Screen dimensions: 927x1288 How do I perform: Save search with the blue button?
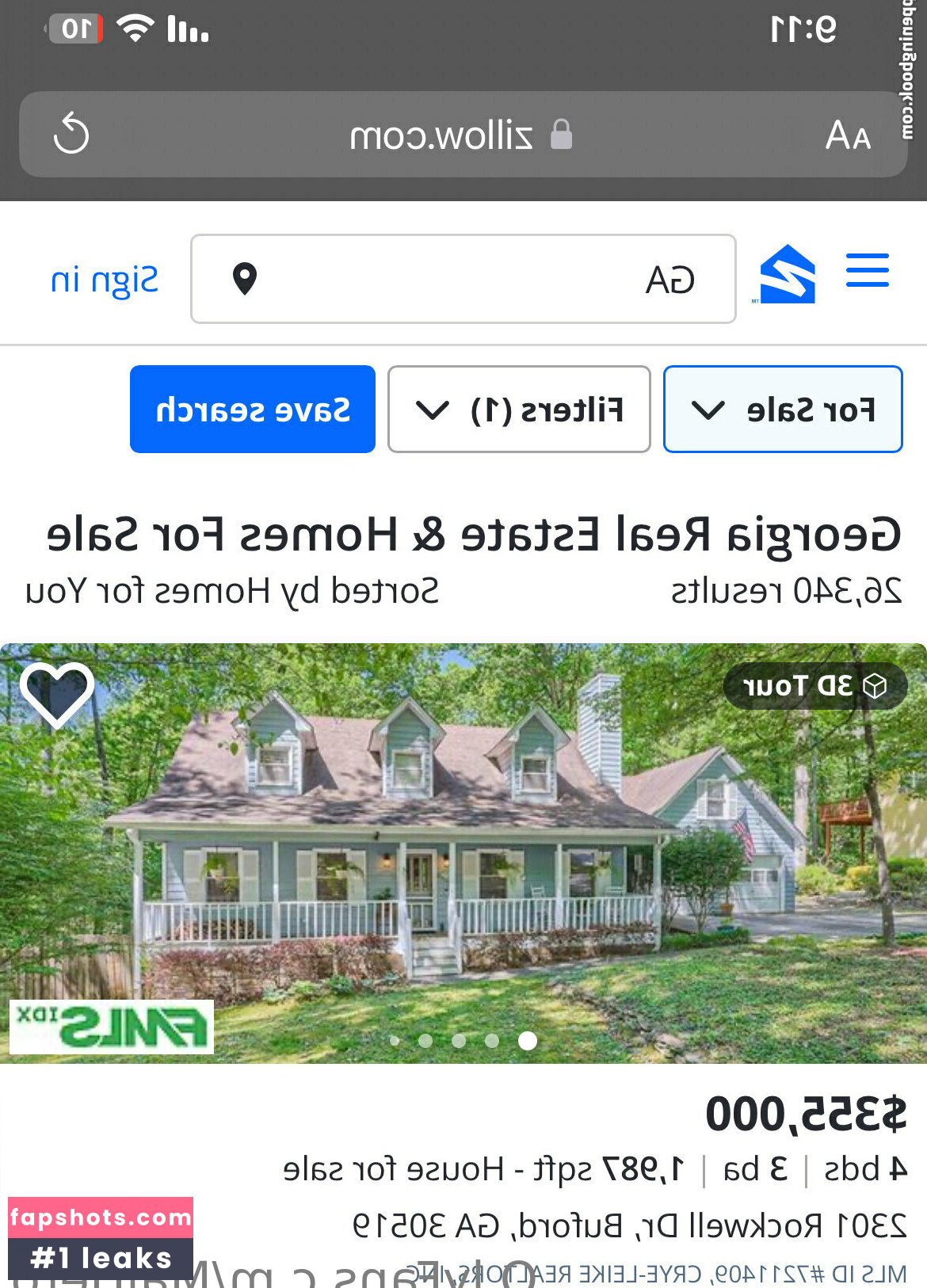(253, 410)
